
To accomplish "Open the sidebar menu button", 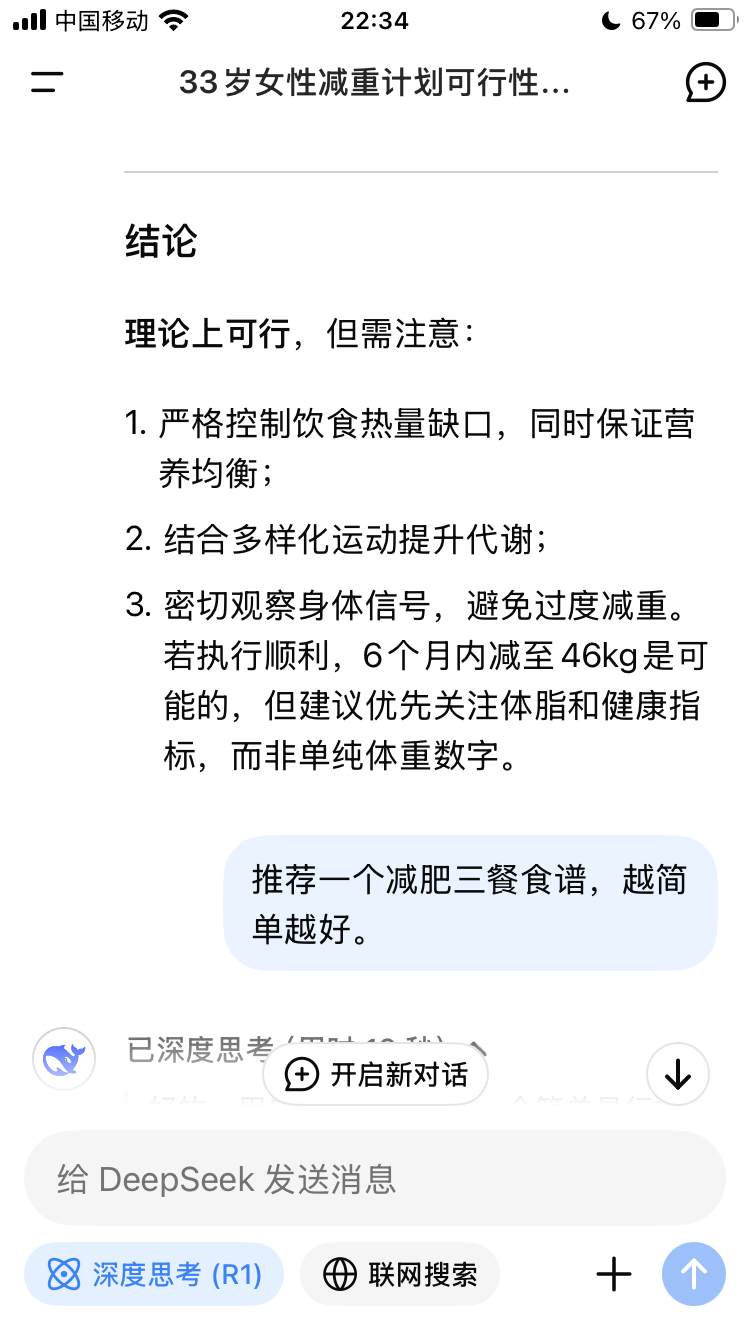I will tap(47, 82).
